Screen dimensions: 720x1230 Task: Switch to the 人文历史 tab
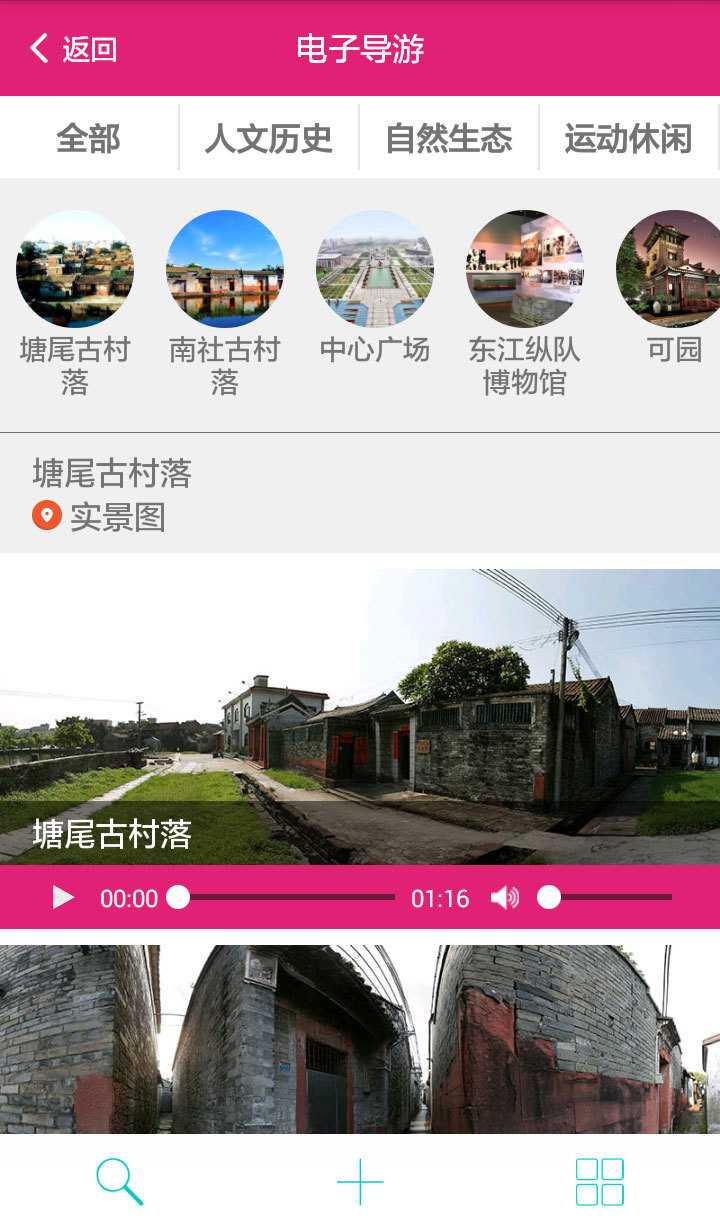(268, 138)
